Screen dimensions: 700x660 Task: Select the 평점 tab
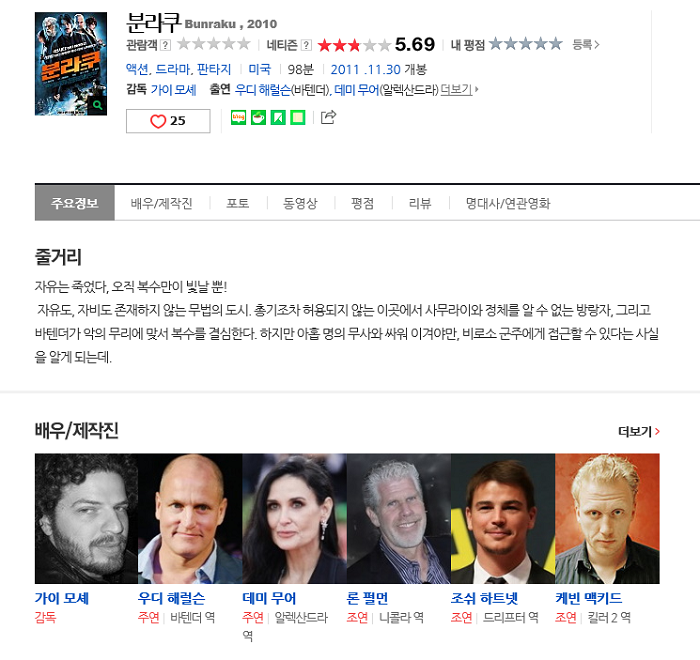(x=362, y=203)
